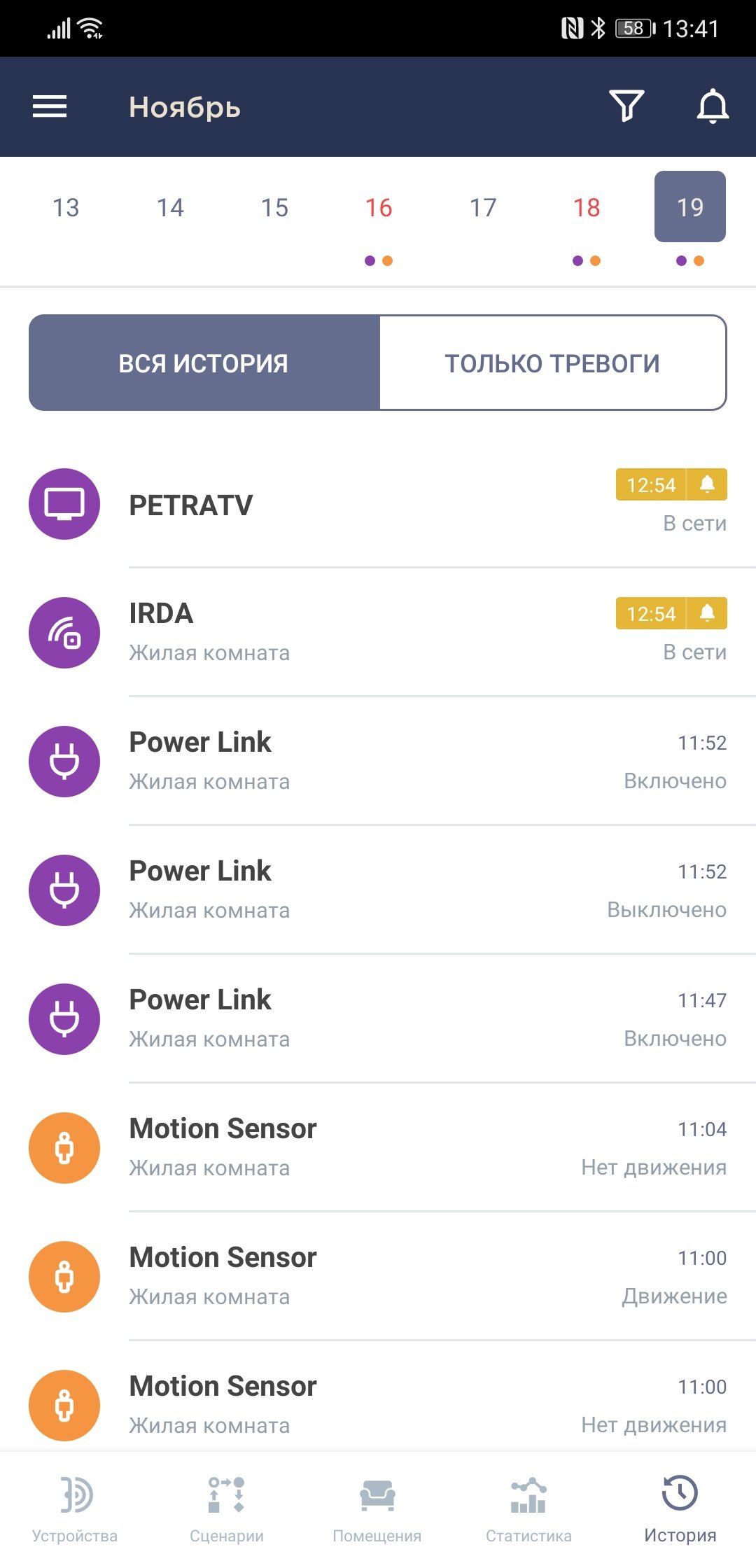Open the notifications bell
The image size is (756, 1568).
pyautogui.click(x=713, y=106)
